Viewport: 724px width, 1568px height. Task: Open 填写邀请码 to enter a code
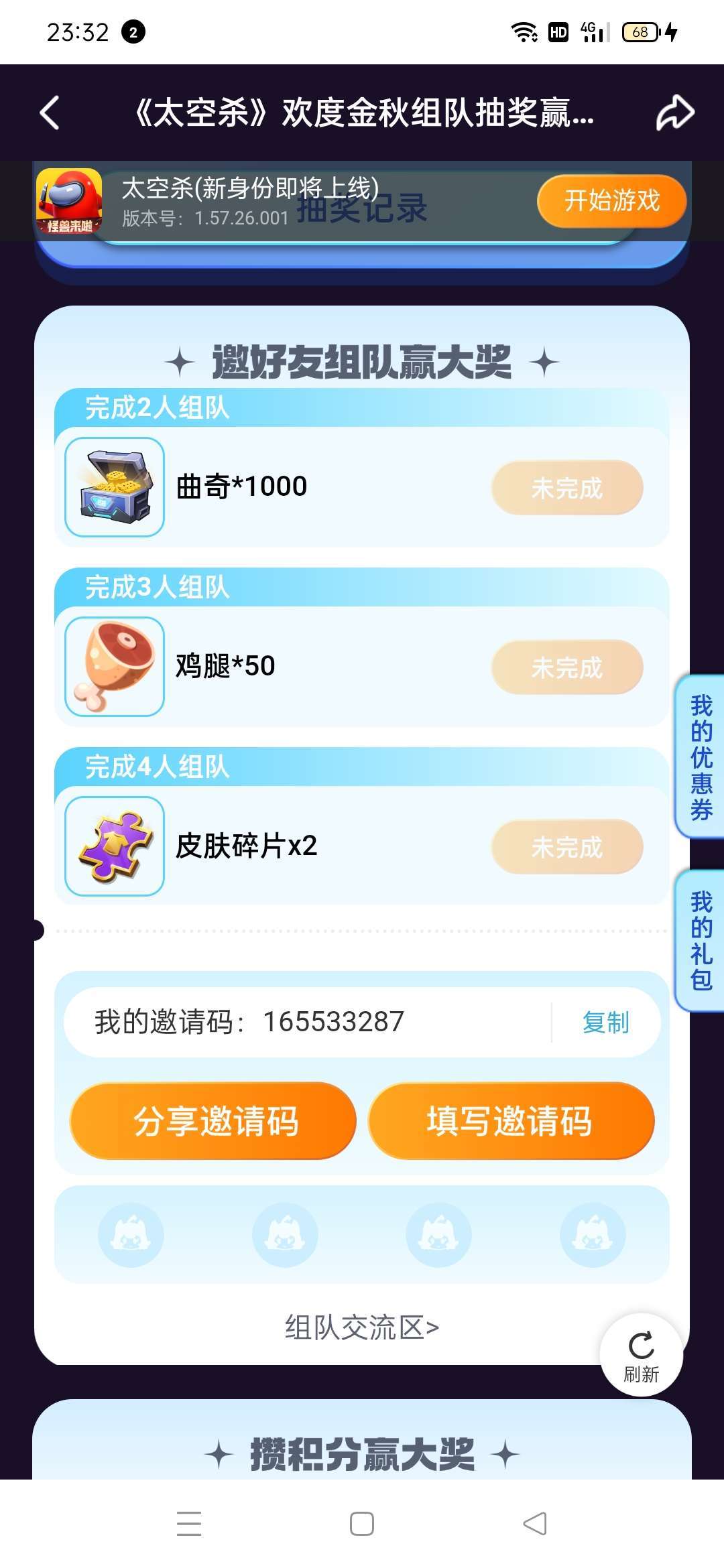511,1121
